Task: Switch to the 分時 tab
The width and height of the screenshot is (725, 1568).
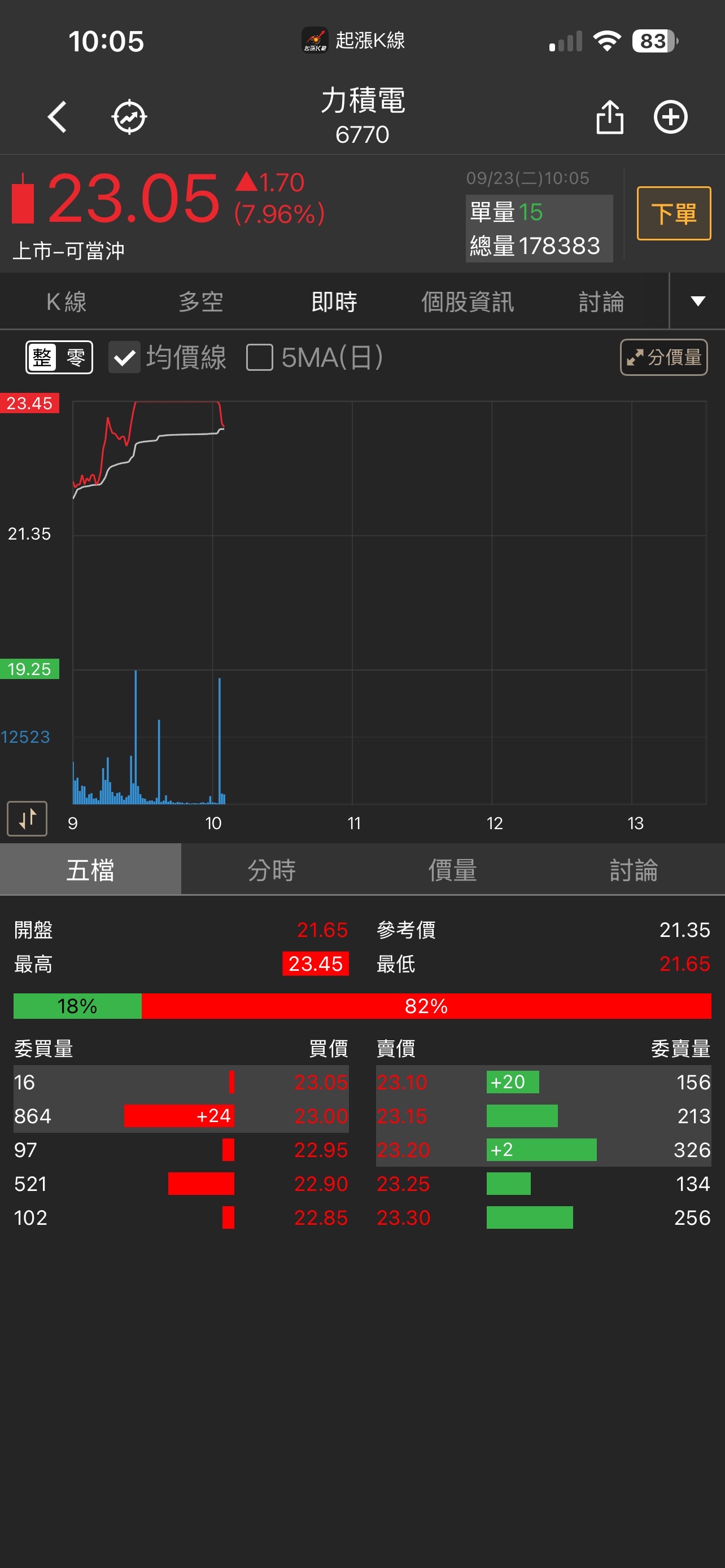Action: point(272,870)
